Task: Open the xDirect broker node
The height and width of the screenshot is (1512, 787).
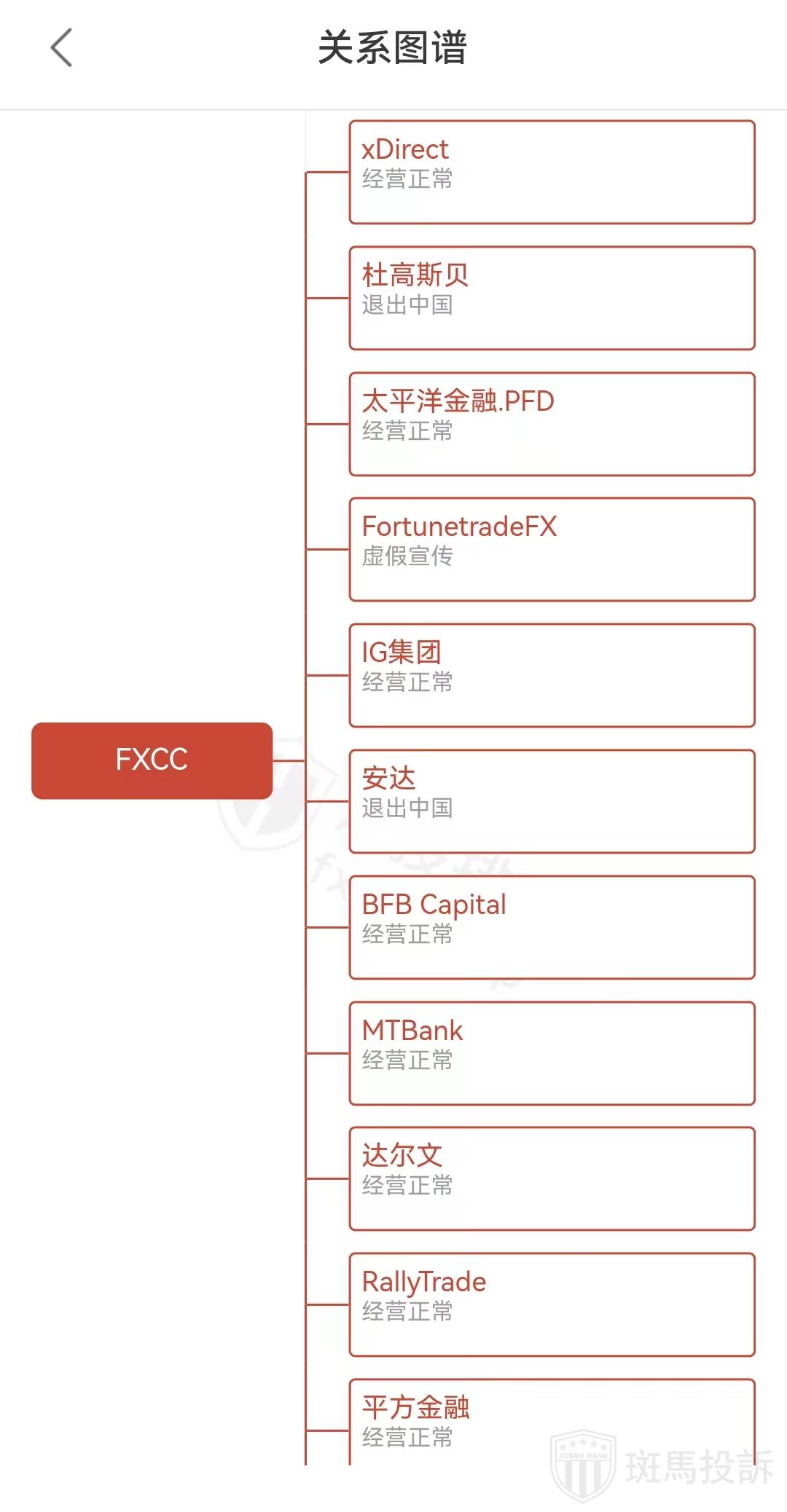Action: pos(551,172)
